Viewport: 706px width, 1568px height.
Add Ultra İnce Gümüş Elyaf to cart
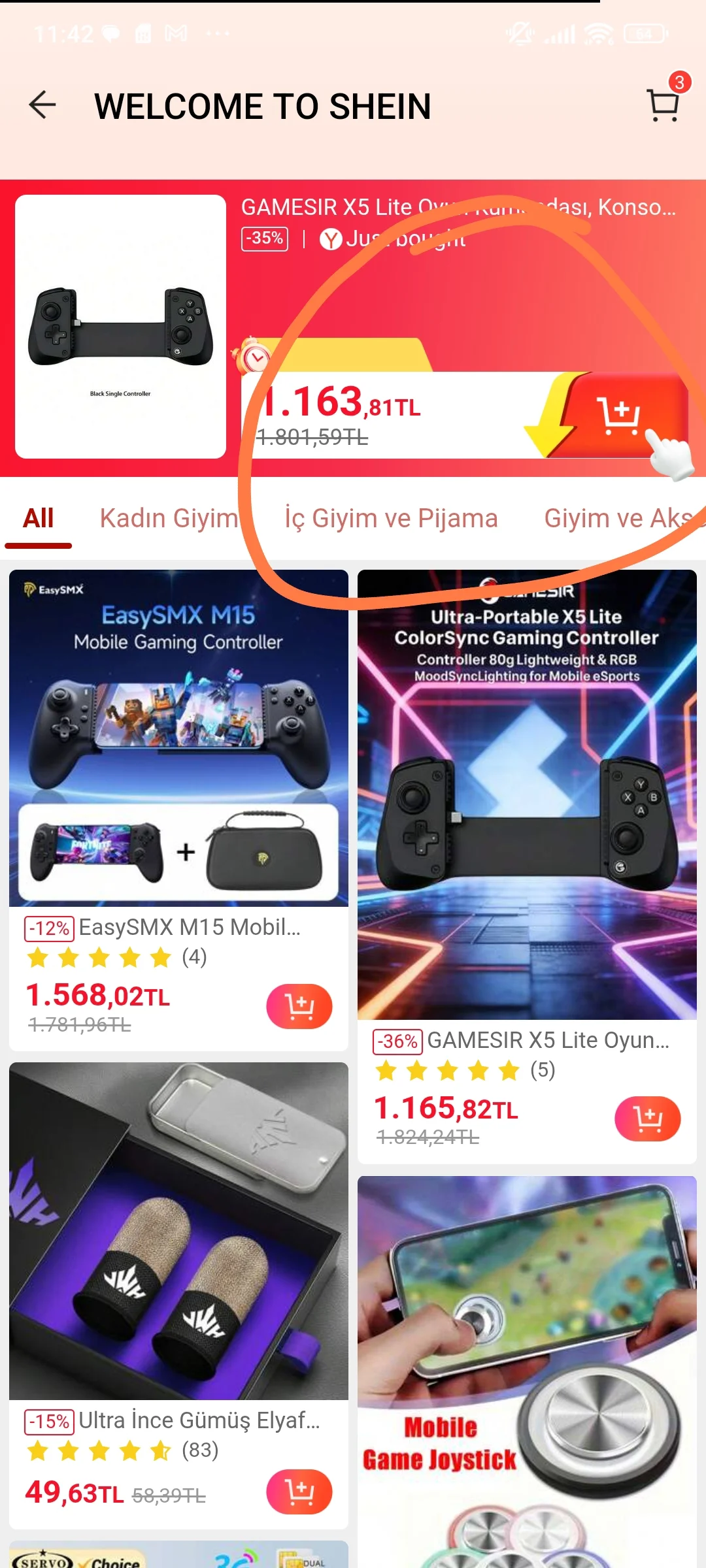point(299,1492)
